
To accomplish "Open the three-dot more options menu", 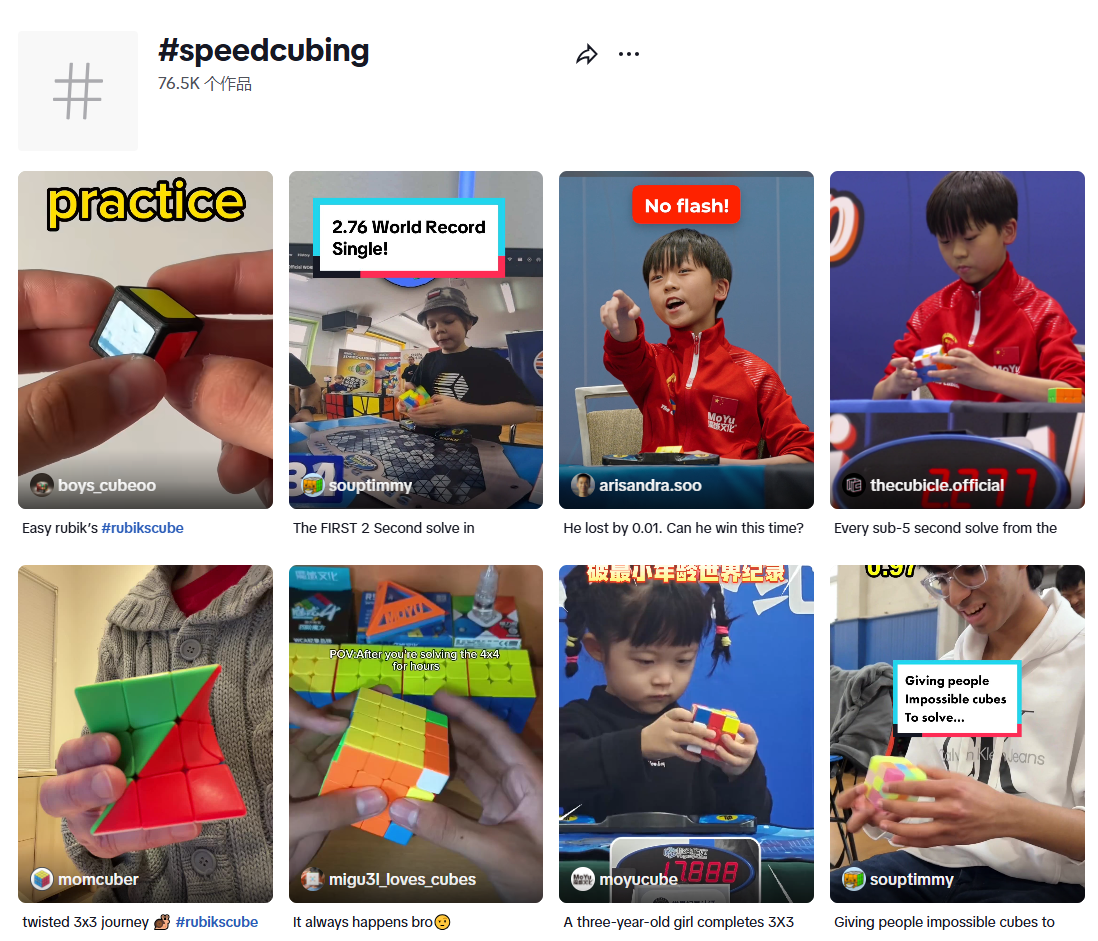I will 629,54.
